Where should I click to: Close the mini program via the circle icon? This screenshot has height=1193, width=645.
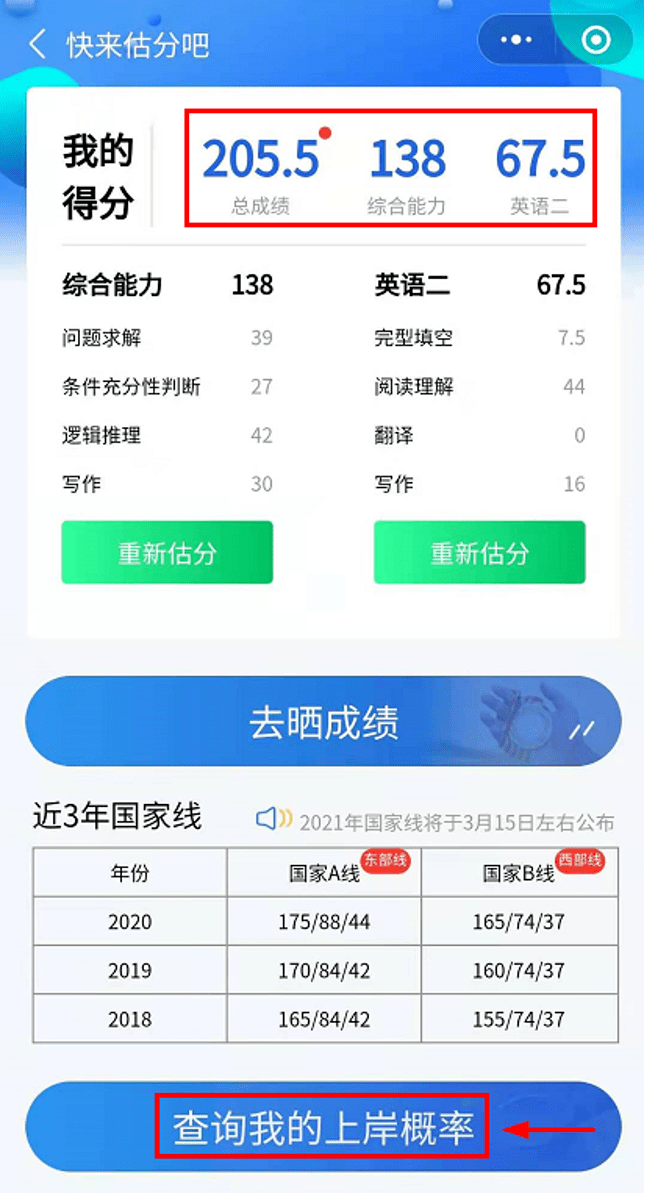[x=596, y=41]
